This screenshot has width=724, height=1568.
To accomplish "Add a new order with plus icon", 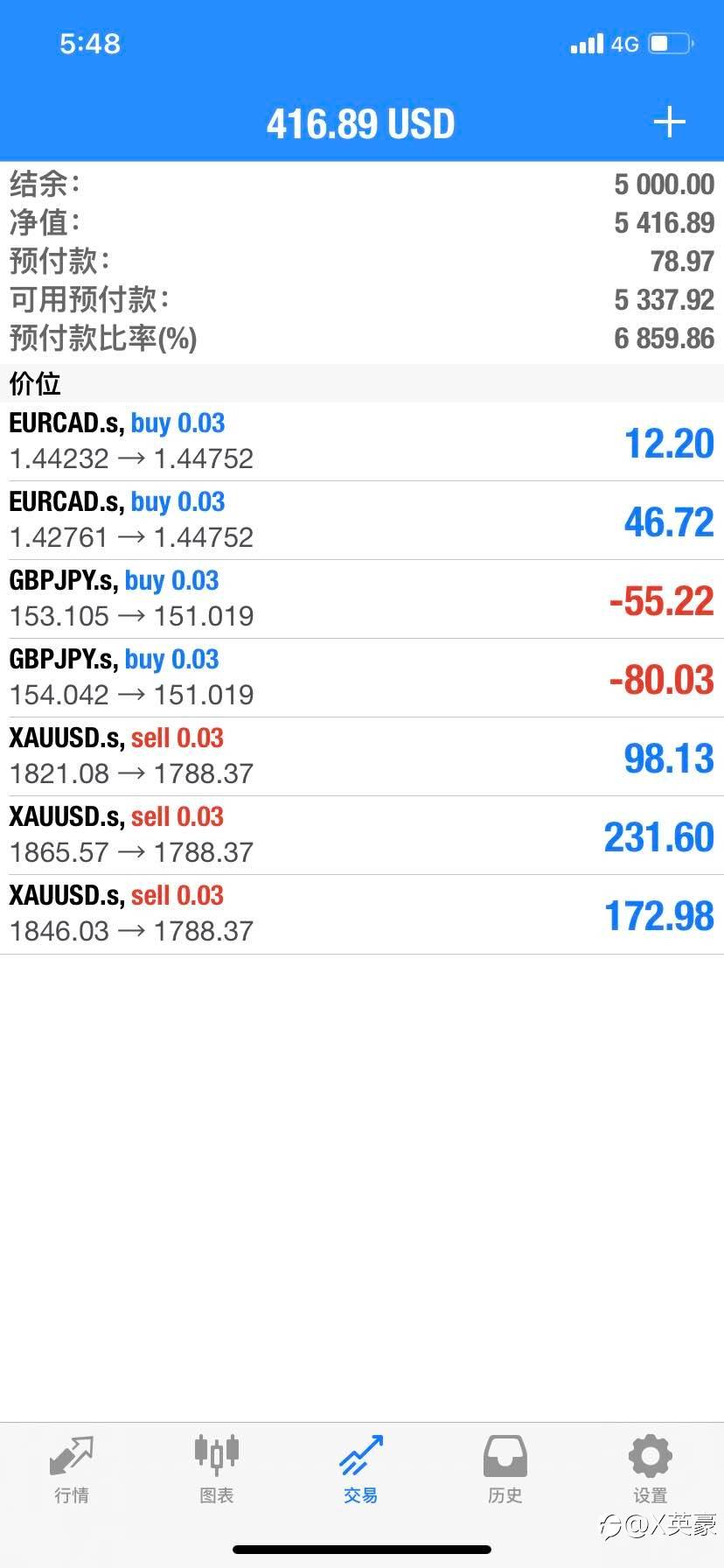I will 670,122.
